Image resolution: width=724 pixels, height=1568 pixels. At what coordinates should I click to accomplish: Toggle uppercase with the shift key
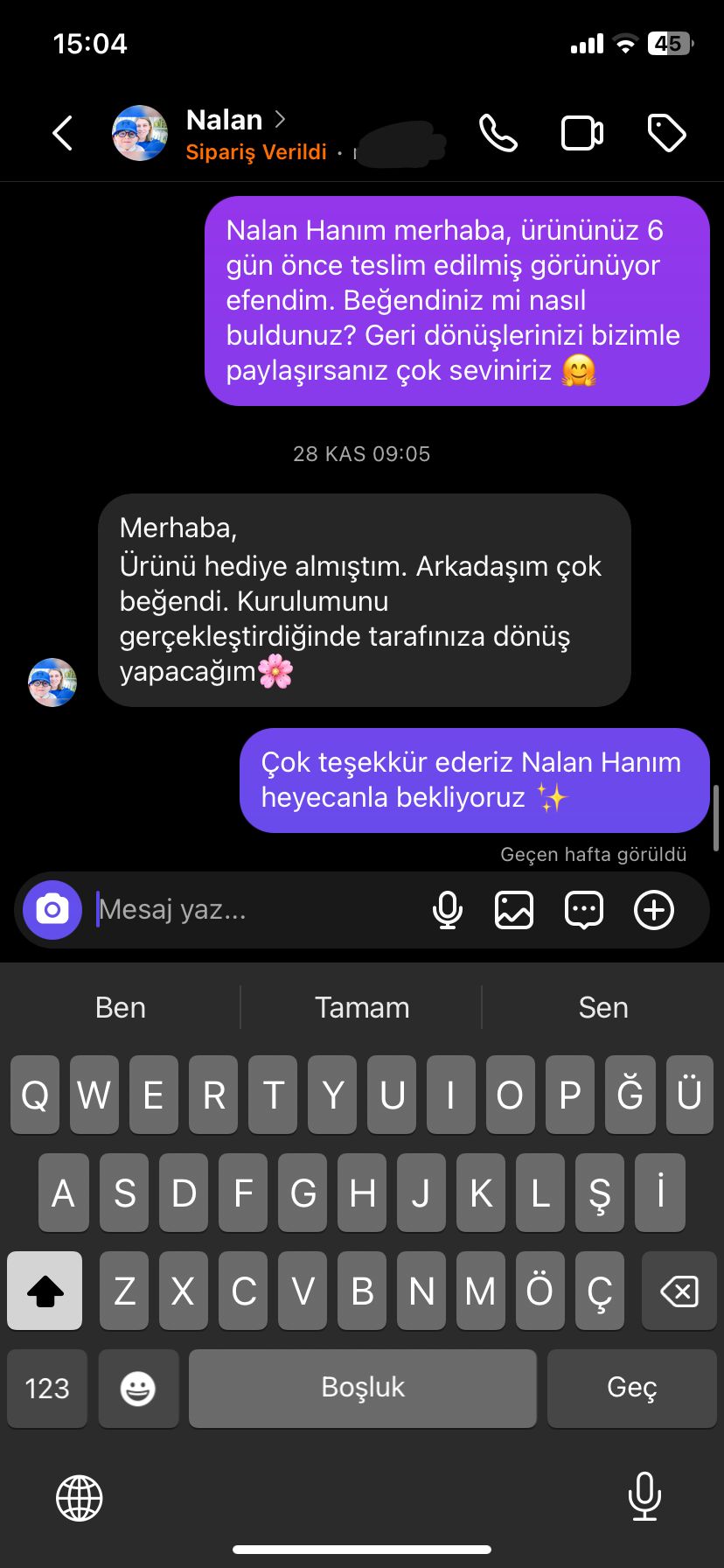coord(45,1290)
